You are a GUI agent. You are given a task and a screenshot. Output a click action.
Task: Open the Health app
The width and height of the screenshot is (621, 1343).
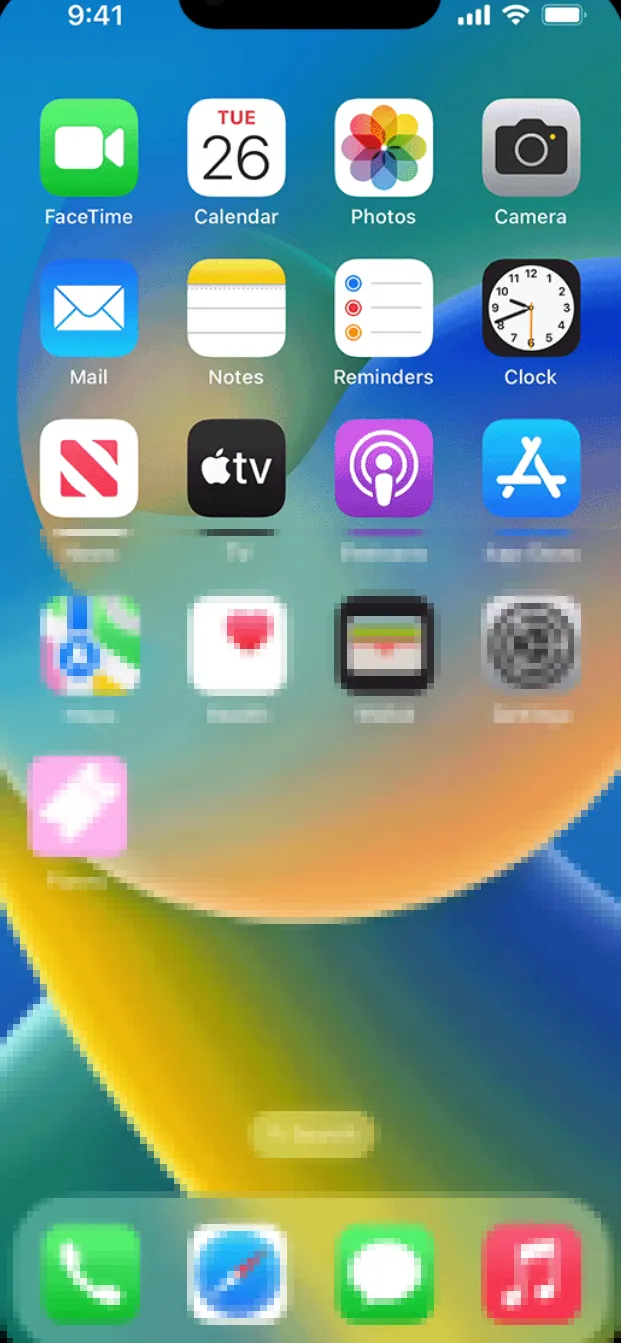pyautogui.click(x=236, y=645)
